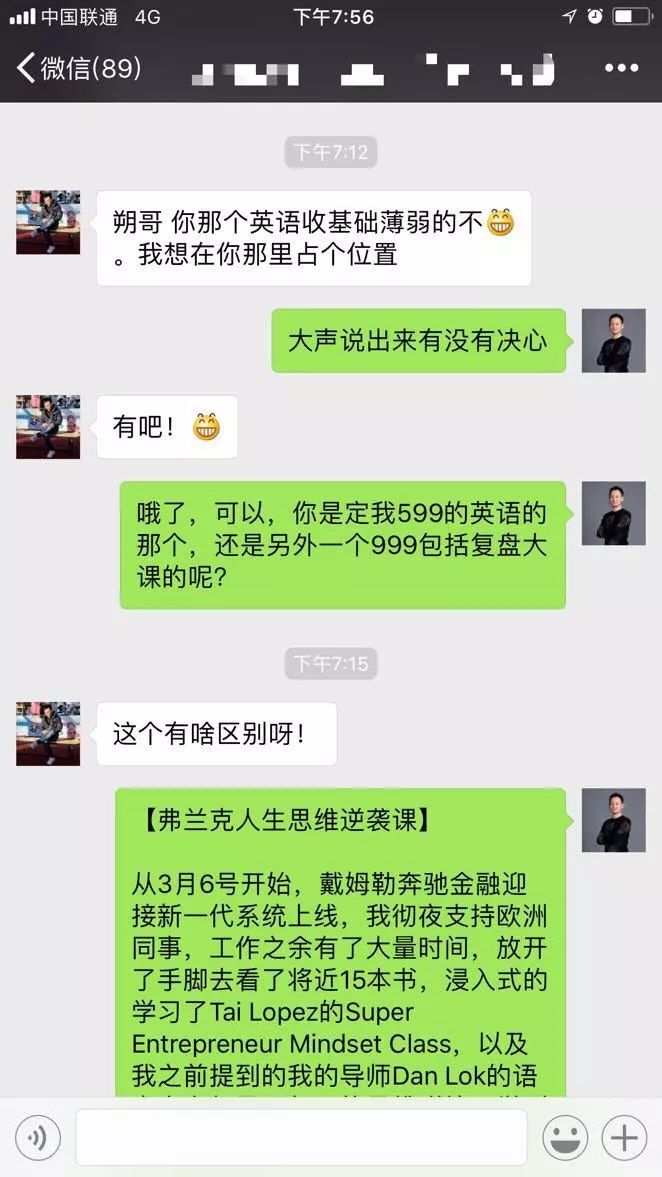662x1177 pixels.
Task: Open the emoji sticker panel
Action: pyautogui.click(x=565, y=1137)
